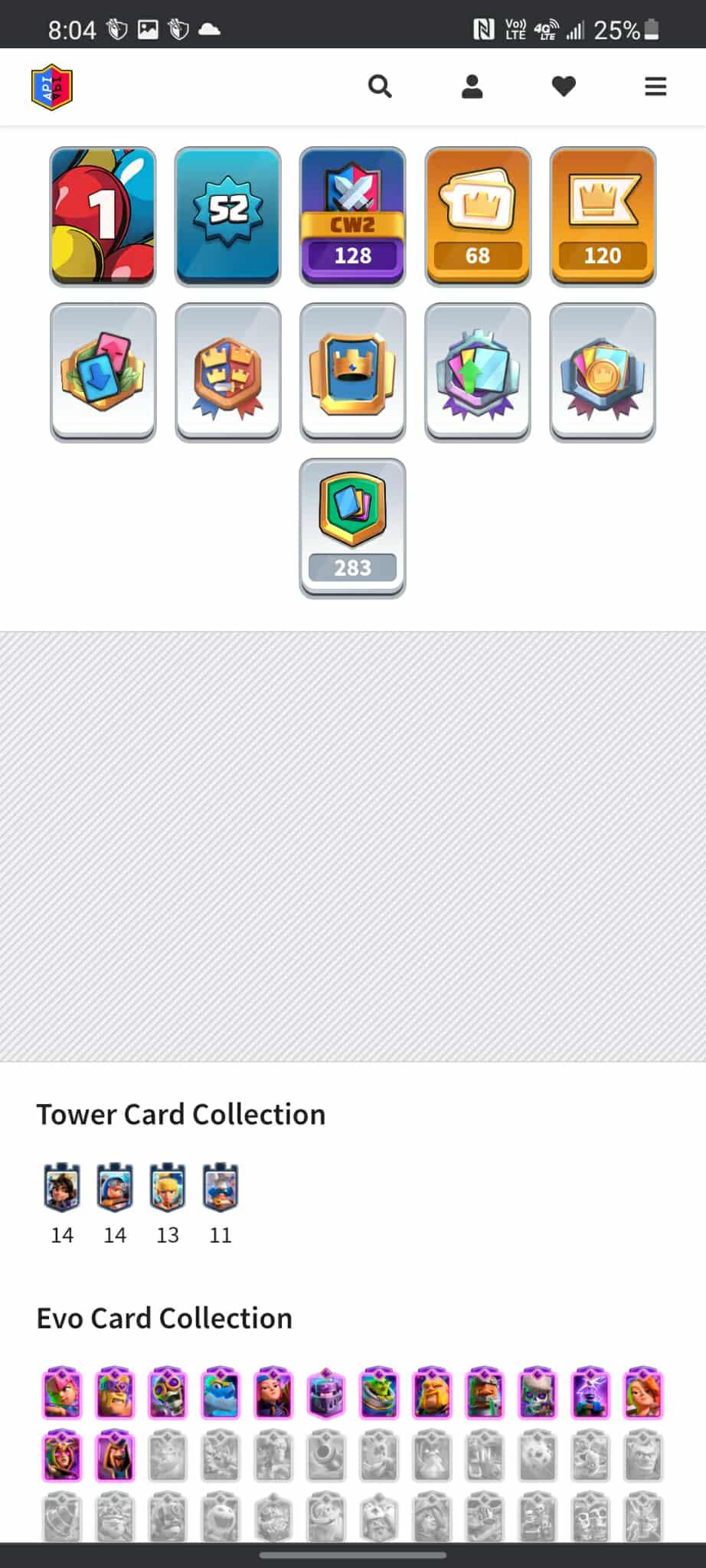This screenshot has height=1568, width=706.
Task: Open the profile person icon
Action: (x=472, y=87)
